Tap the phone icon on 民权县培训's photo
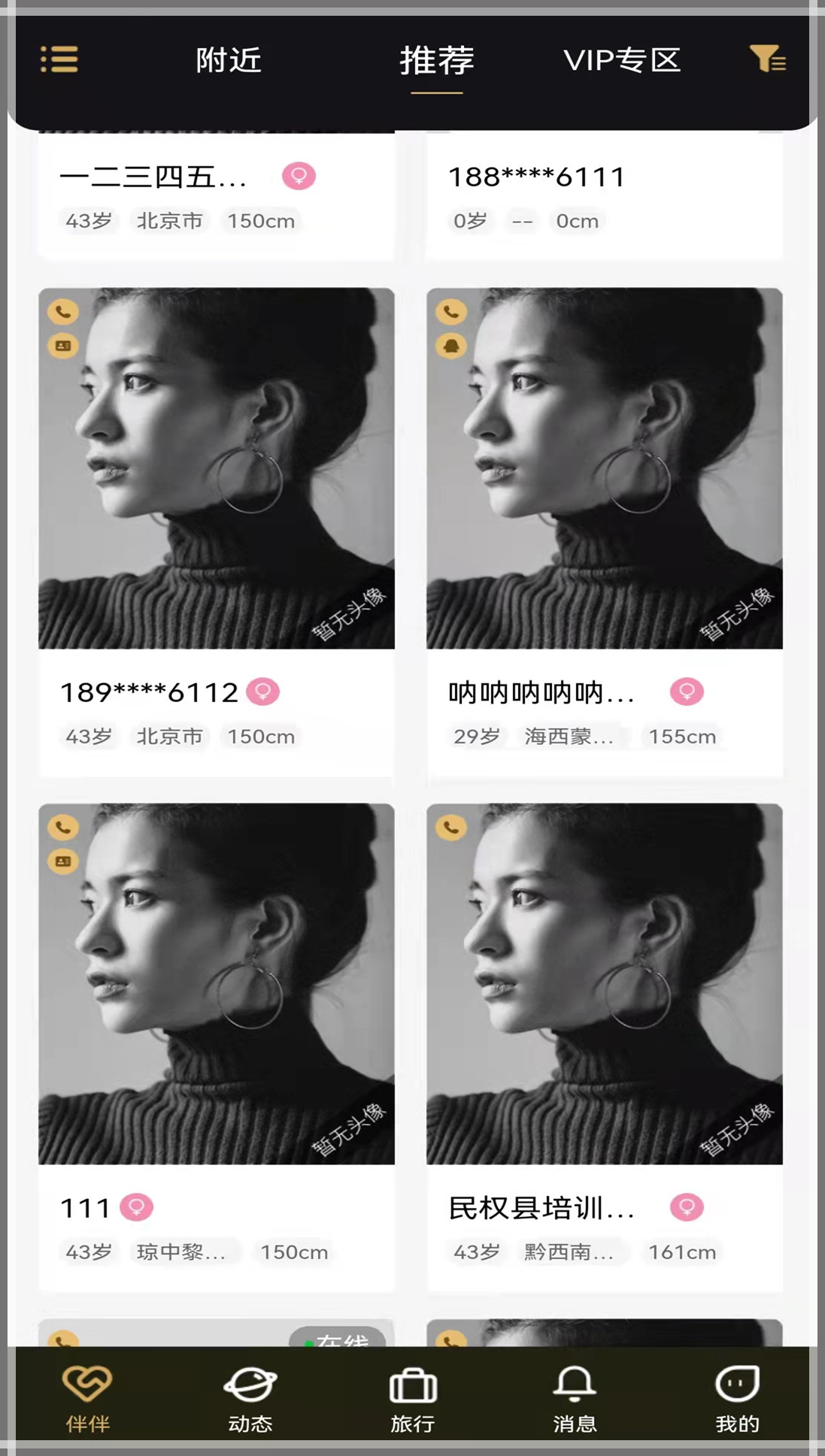The height and width of the screenshot is (1456, 825). [451, 828]
